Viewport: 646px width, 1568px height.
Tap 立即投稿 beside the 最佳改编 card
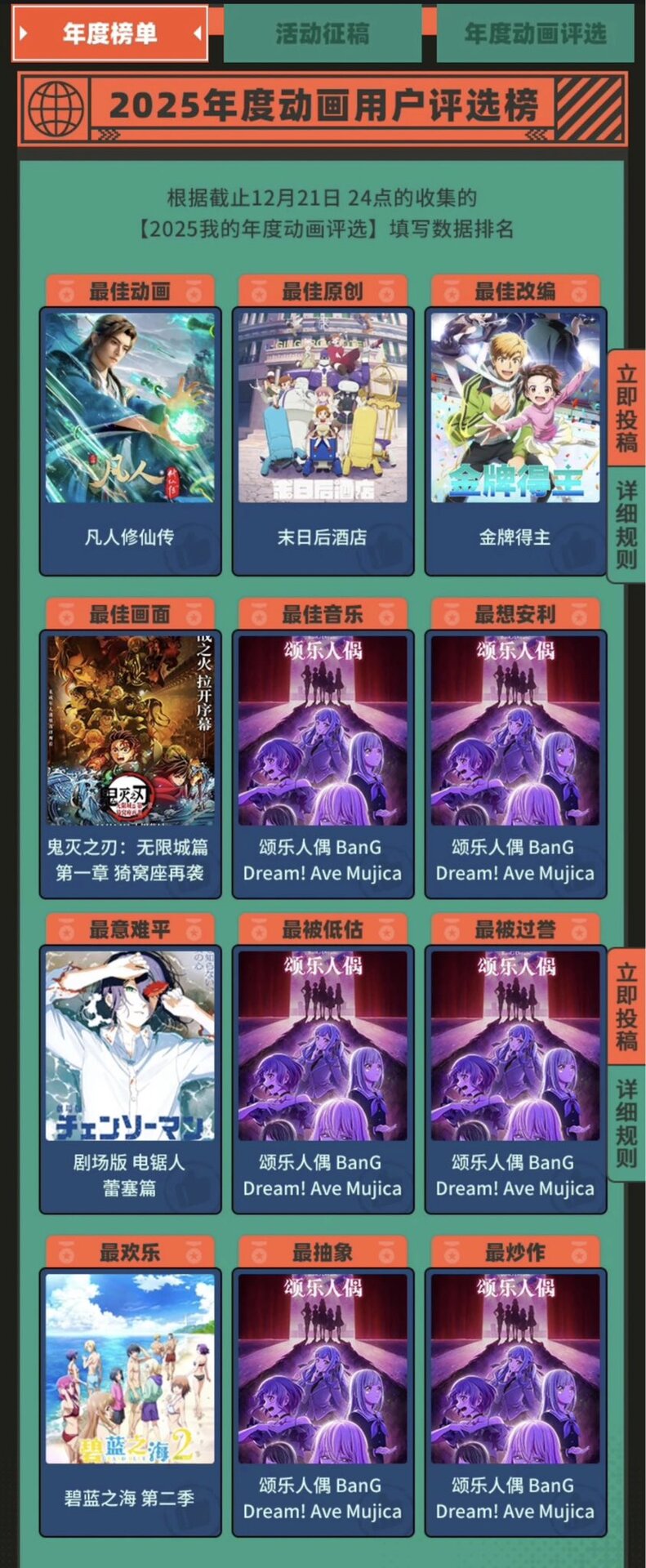[x=626, y=408]
